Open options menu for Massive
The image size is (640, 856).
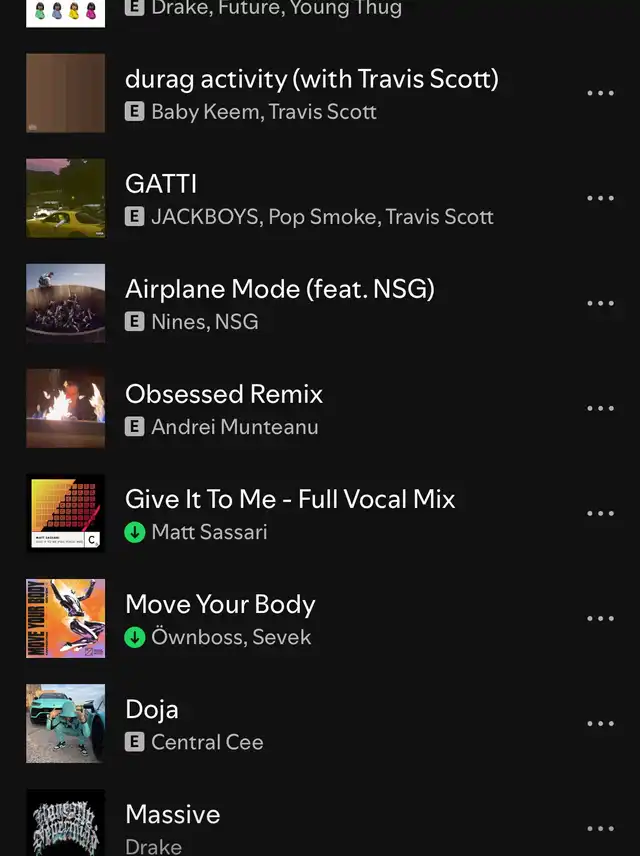(x=600, y=828)
